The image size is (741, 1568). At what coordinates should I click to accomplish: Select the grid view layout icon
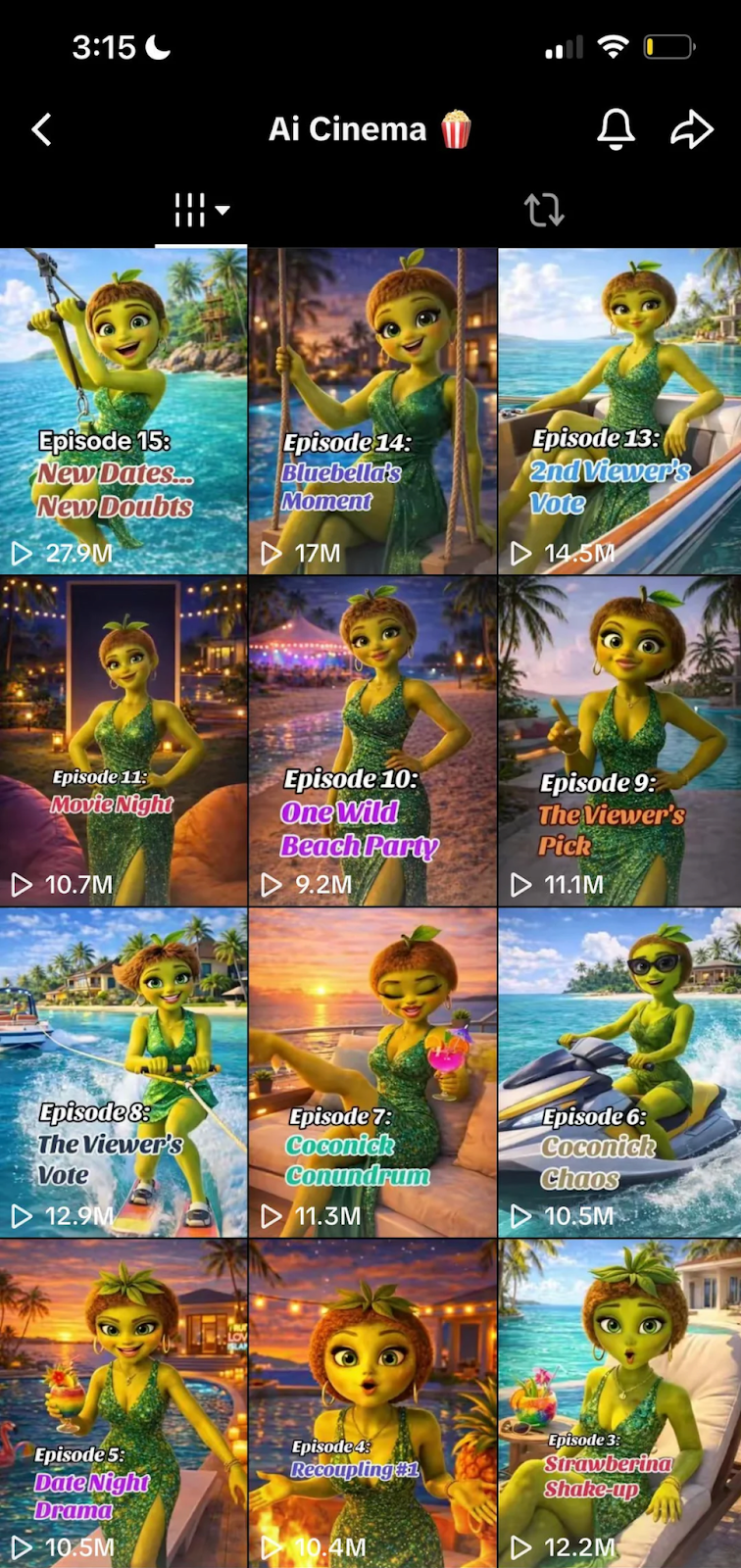pos(188,208)
